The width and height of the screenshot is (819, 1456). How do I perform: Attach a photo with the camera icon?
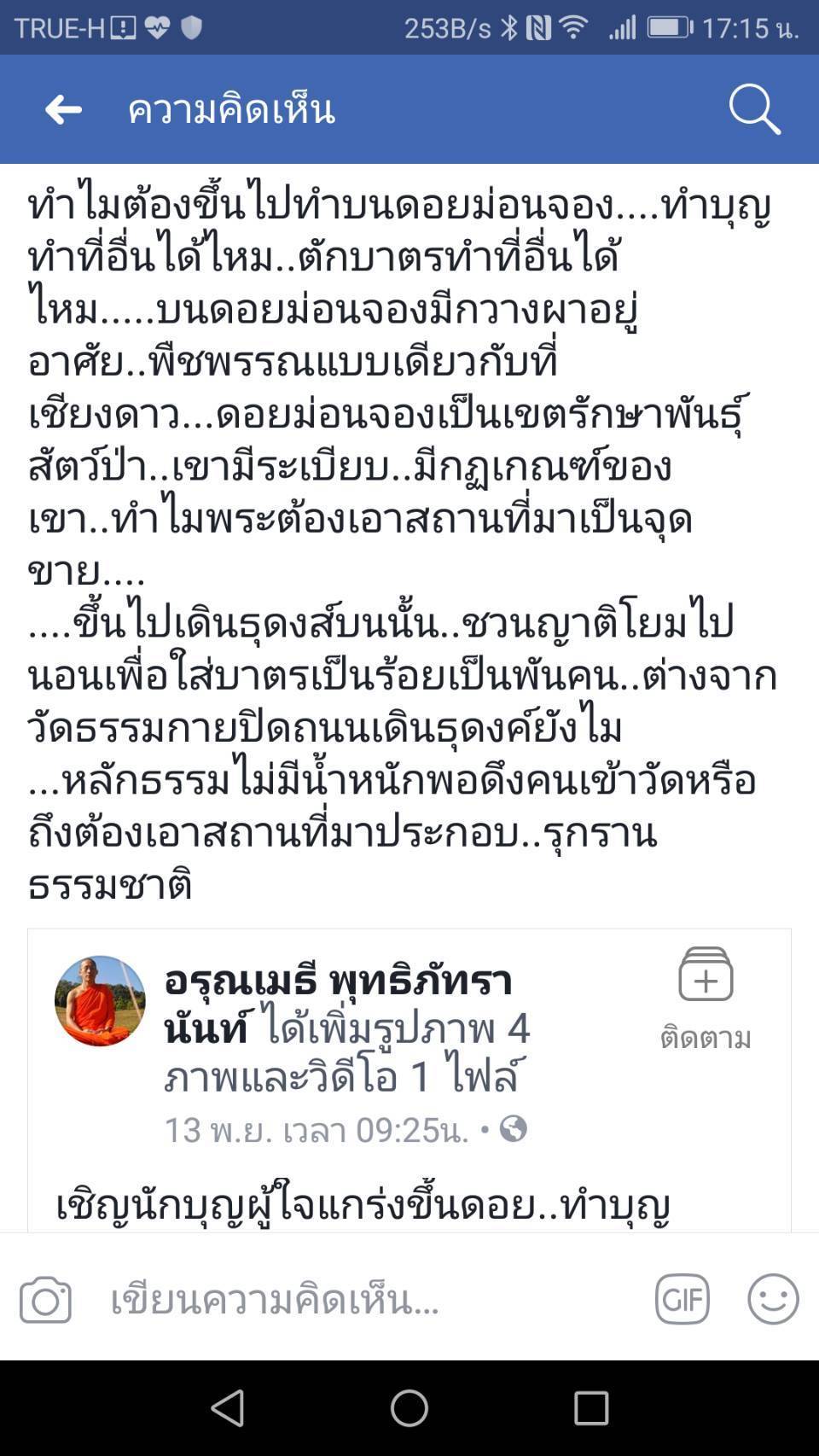(x=45, y=1300)
